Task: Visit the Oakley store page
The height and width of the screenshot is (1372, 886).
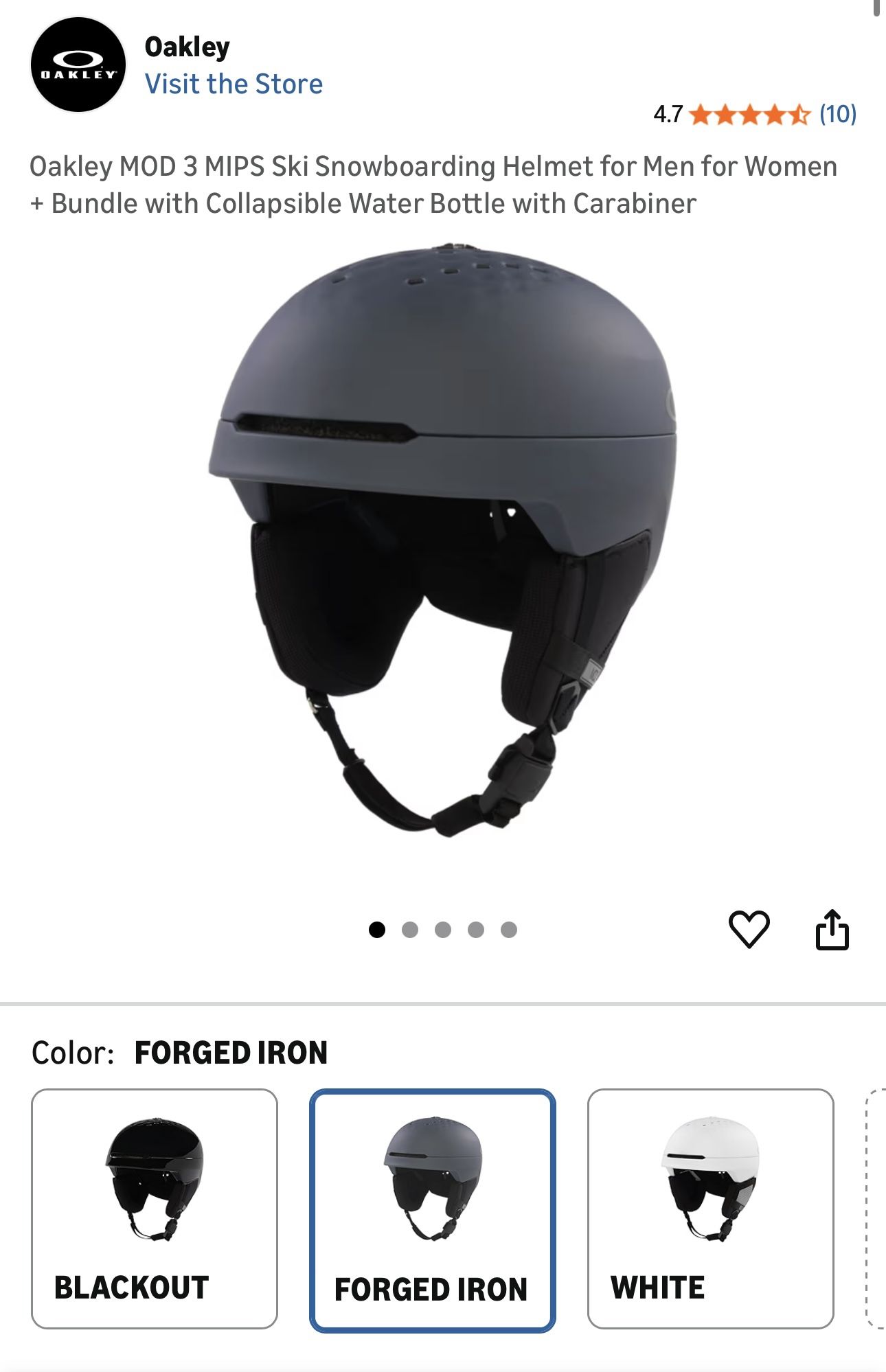Action: 232,84
